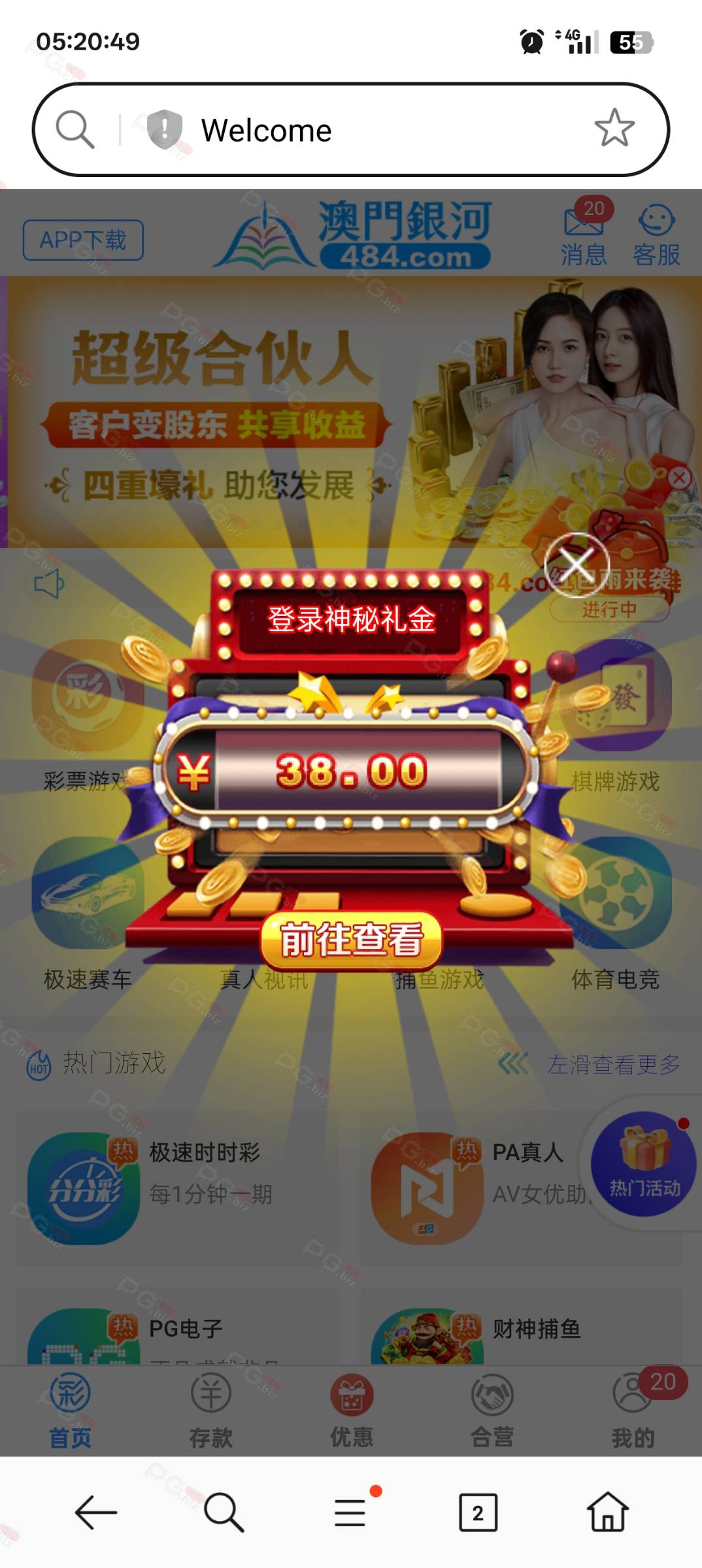Open the browser tabs switcher showing 2

[x=478, y=1512]
